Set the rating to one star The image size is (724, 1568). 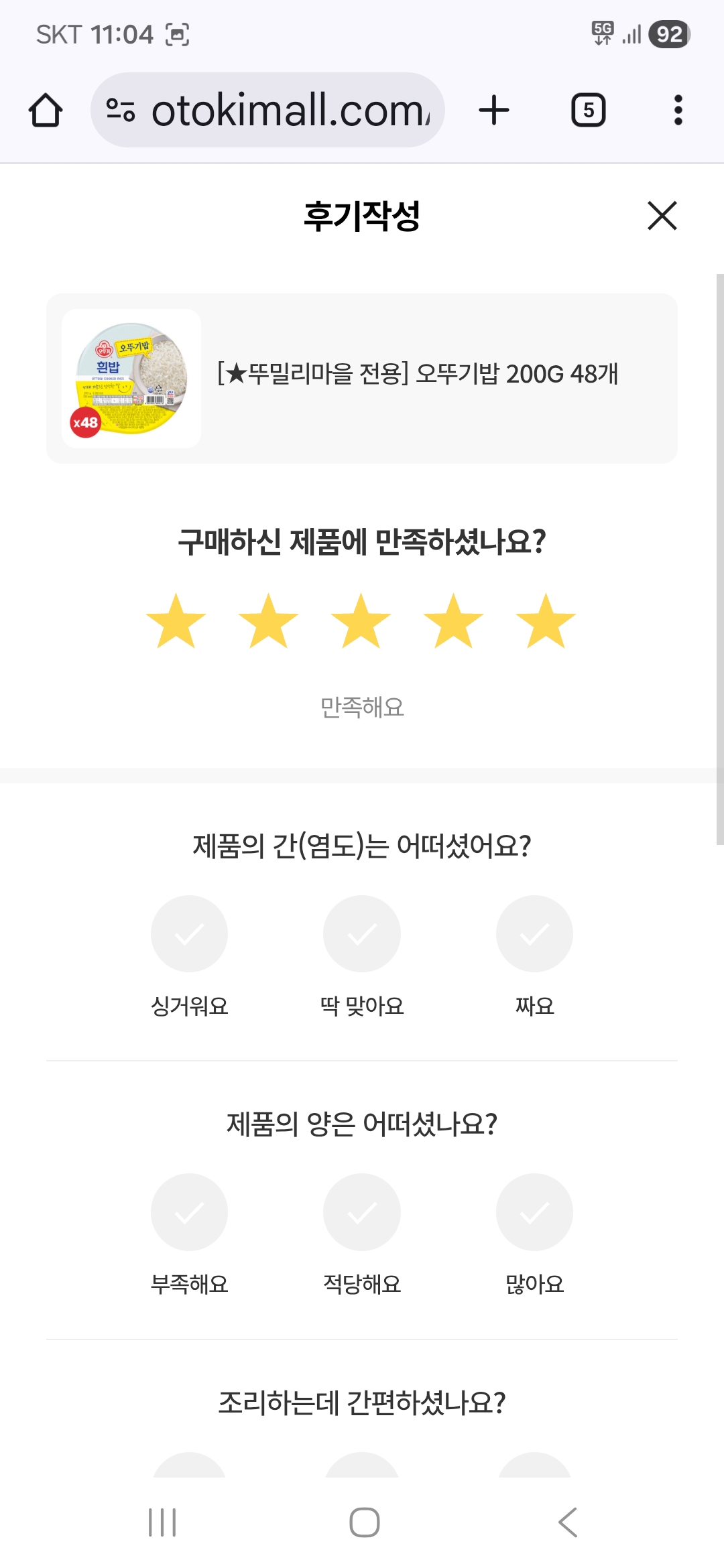point(176,621)
